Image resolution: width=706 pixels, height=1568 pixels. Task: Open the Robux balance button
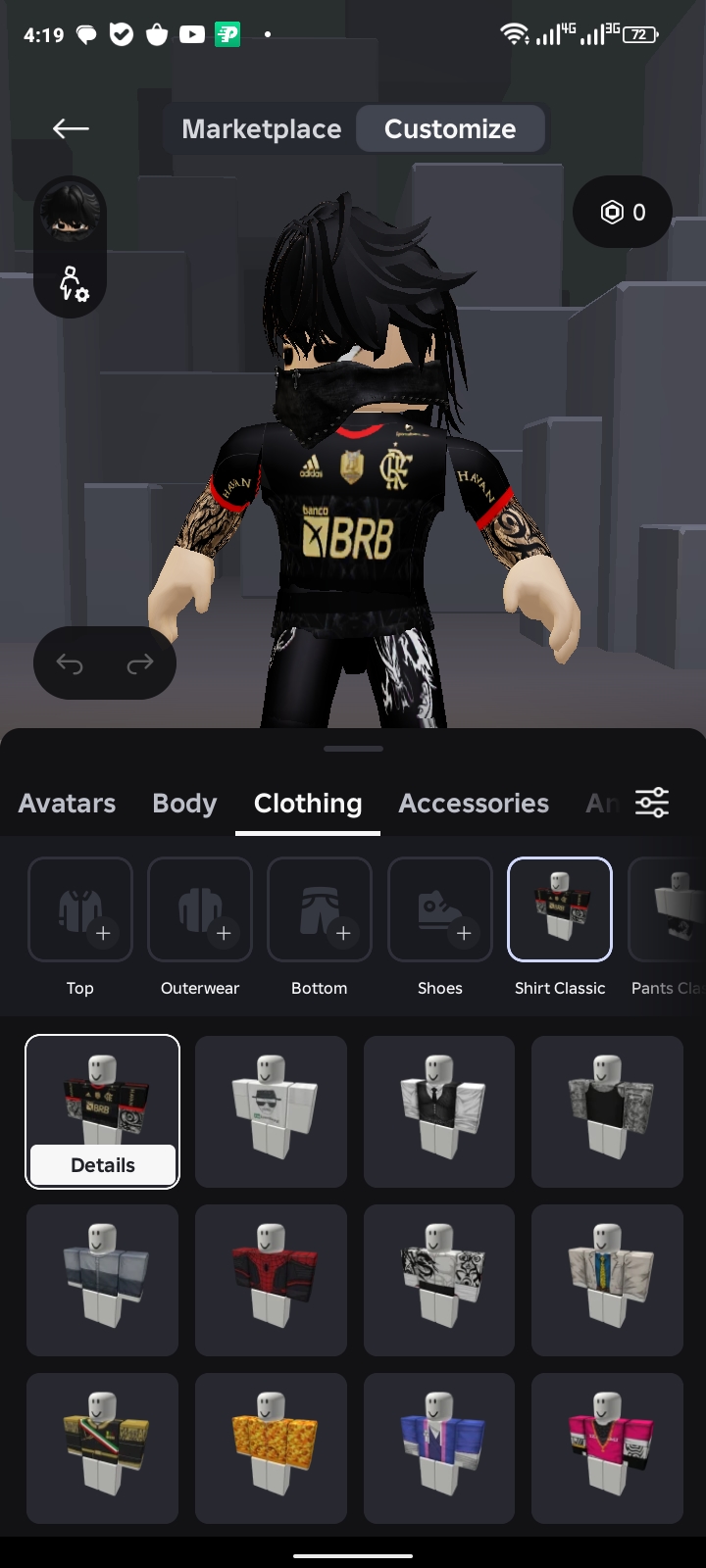(623, 212)
